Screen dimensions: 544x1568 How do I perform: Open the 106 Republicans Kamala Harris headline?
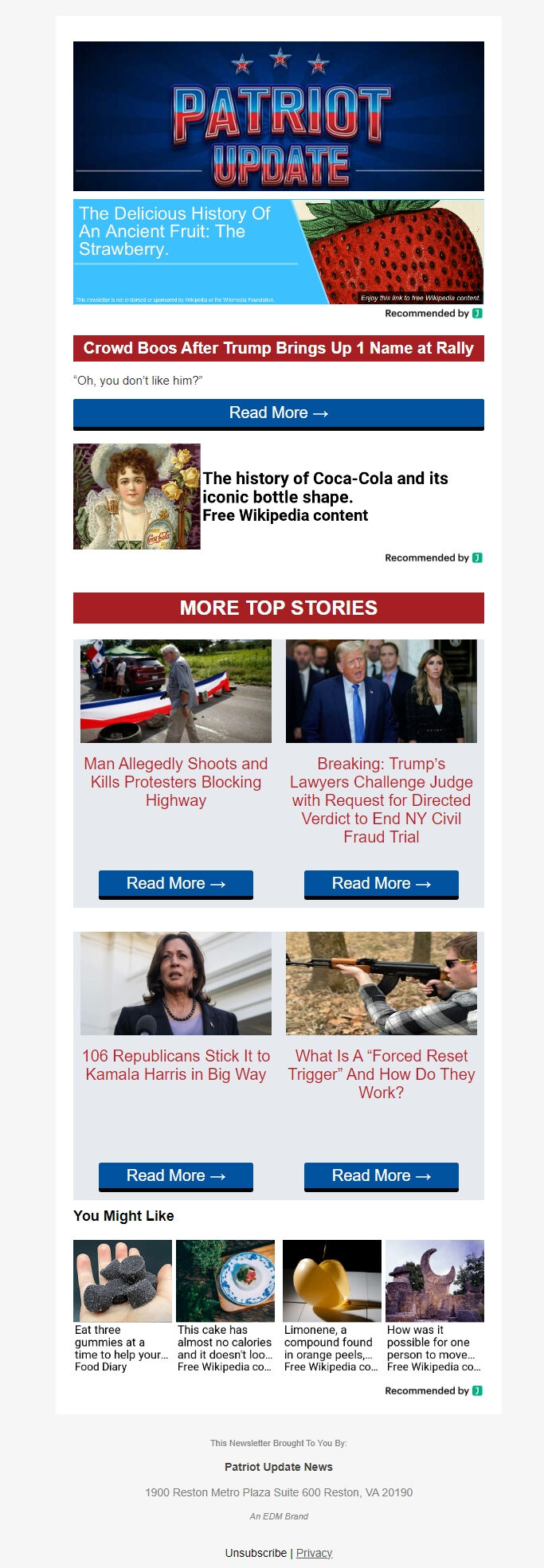point(176,1065)
